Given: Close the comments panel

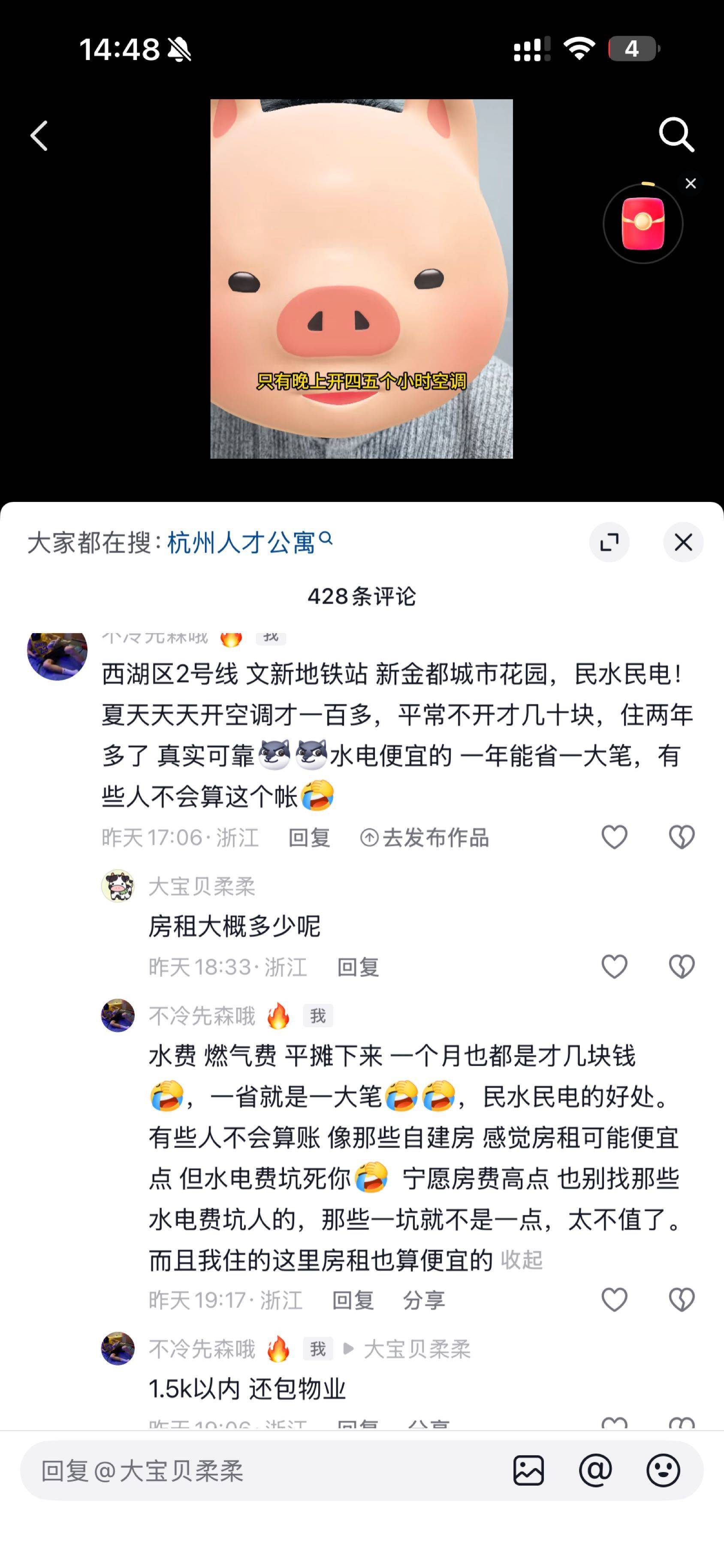Looking at the screenshot, I should tap(683, 542).
